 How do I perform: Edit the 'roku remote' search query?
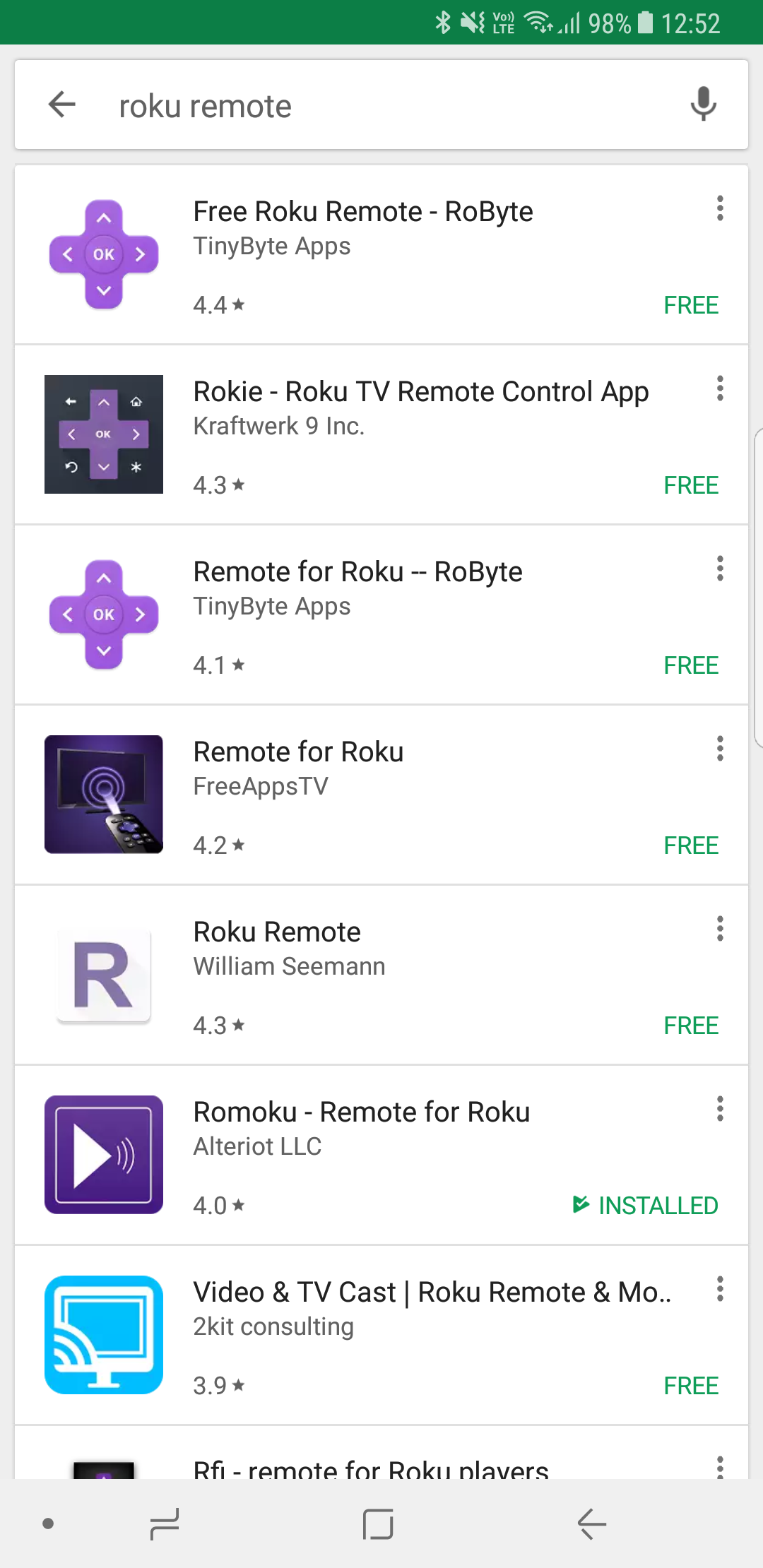point(205,107)
